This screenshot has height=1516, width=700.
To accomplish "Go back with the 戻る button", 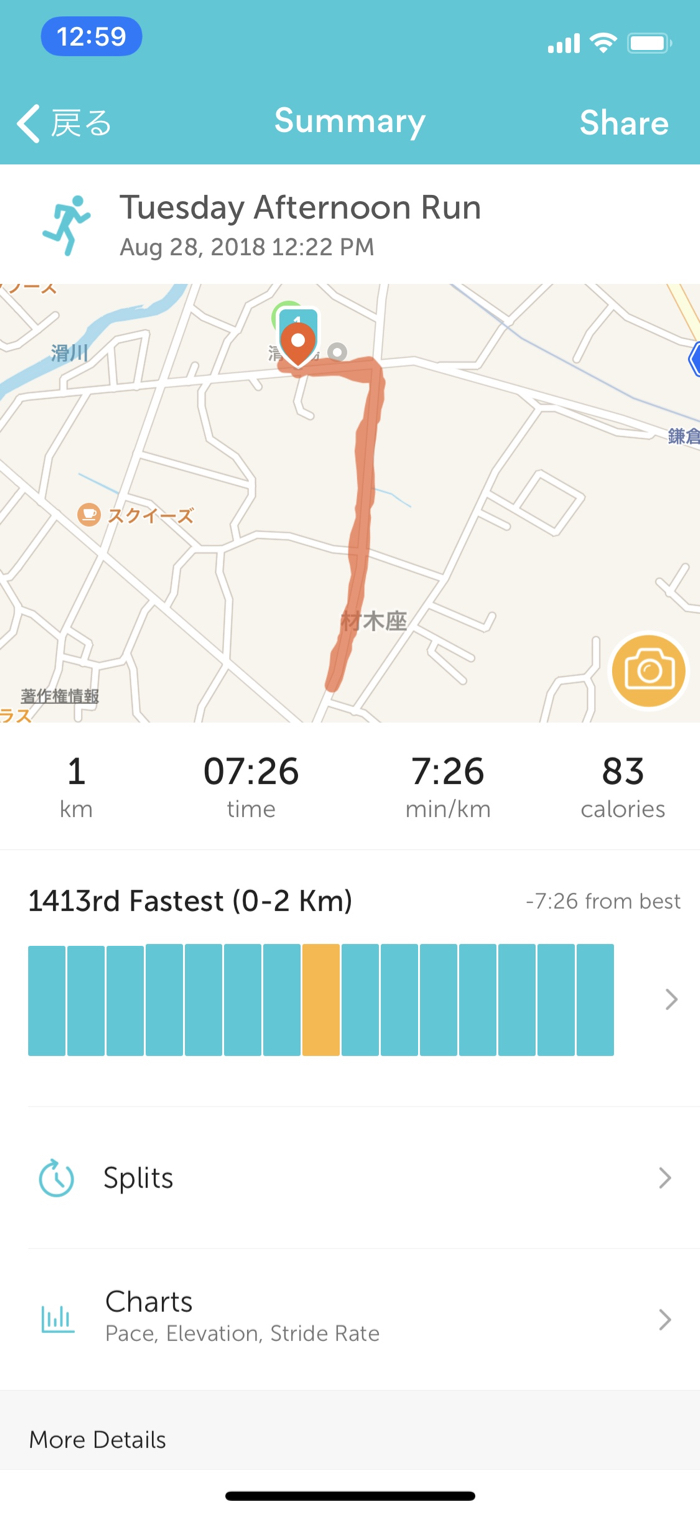I will coord(65,123).
